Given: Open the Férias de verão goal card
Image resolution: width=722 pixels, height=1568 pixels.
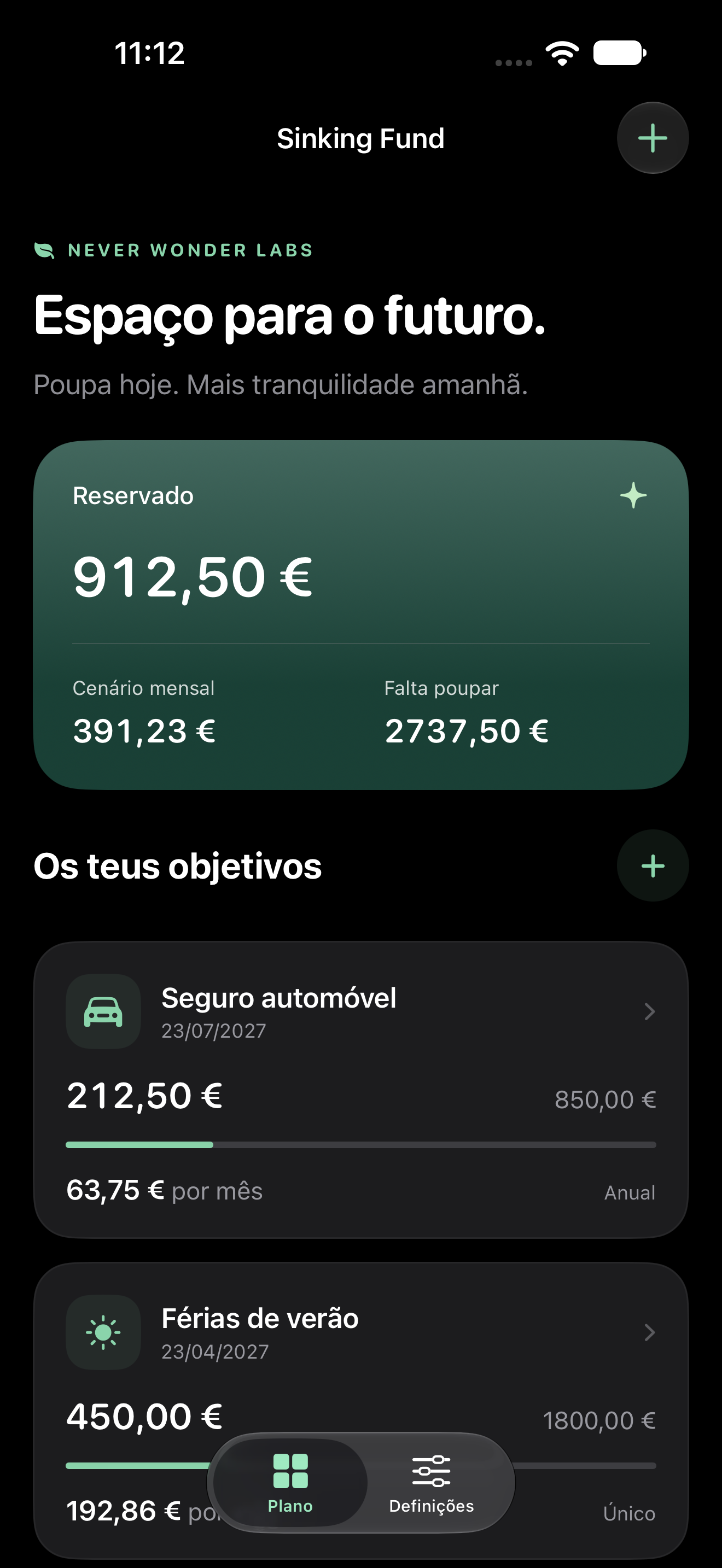Looking at the screenshot, I should click(361, 1411).
